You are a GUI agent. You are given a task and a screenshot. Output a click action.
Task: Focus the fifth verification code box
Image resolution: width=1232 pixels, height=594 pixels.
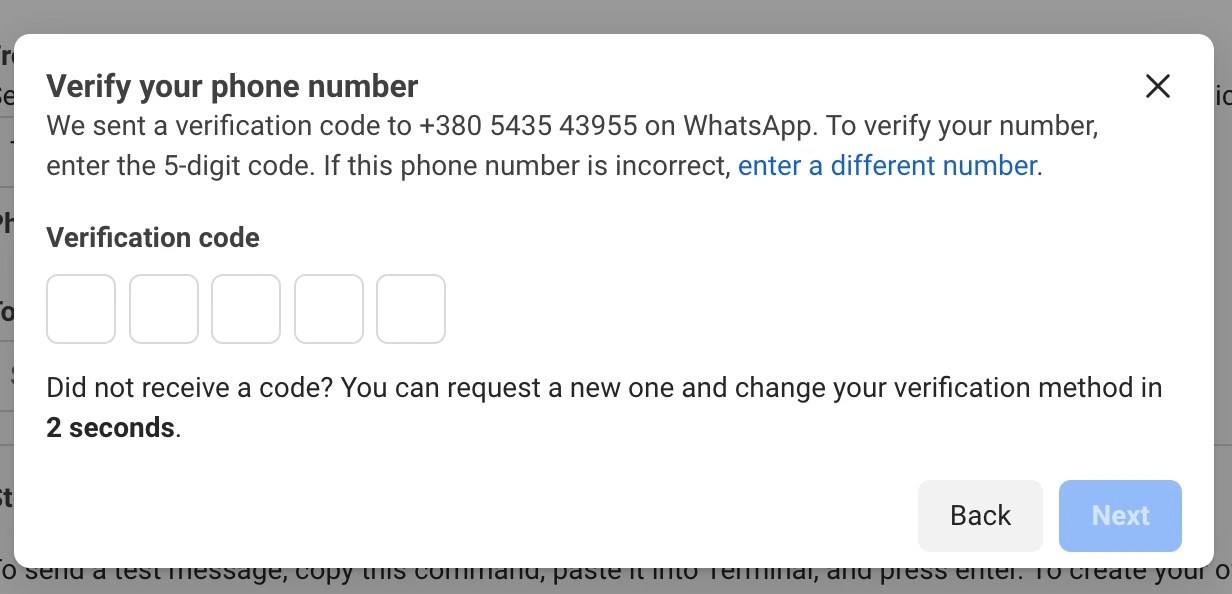coord(411,309)
